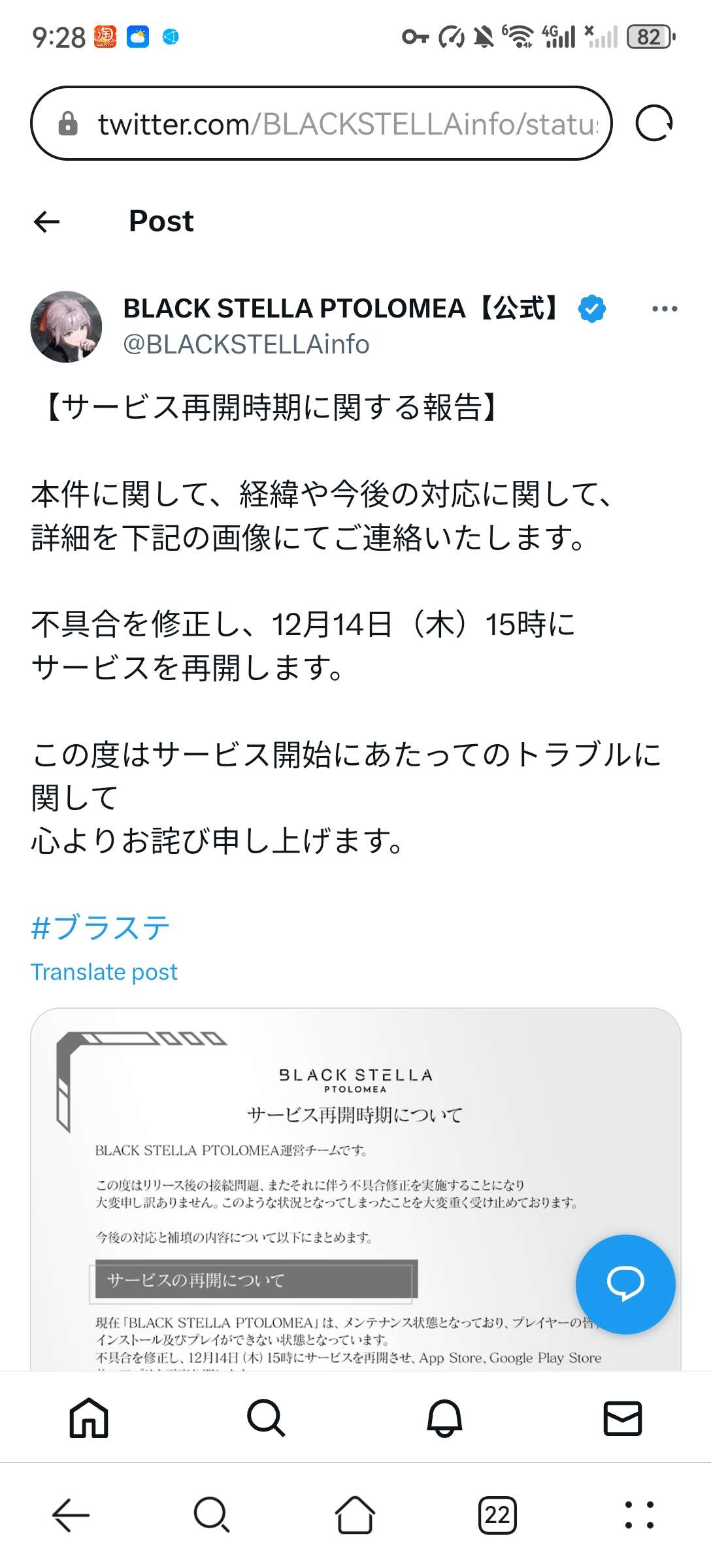
Task: Open the Twitter search tab
Action: 266,1418
